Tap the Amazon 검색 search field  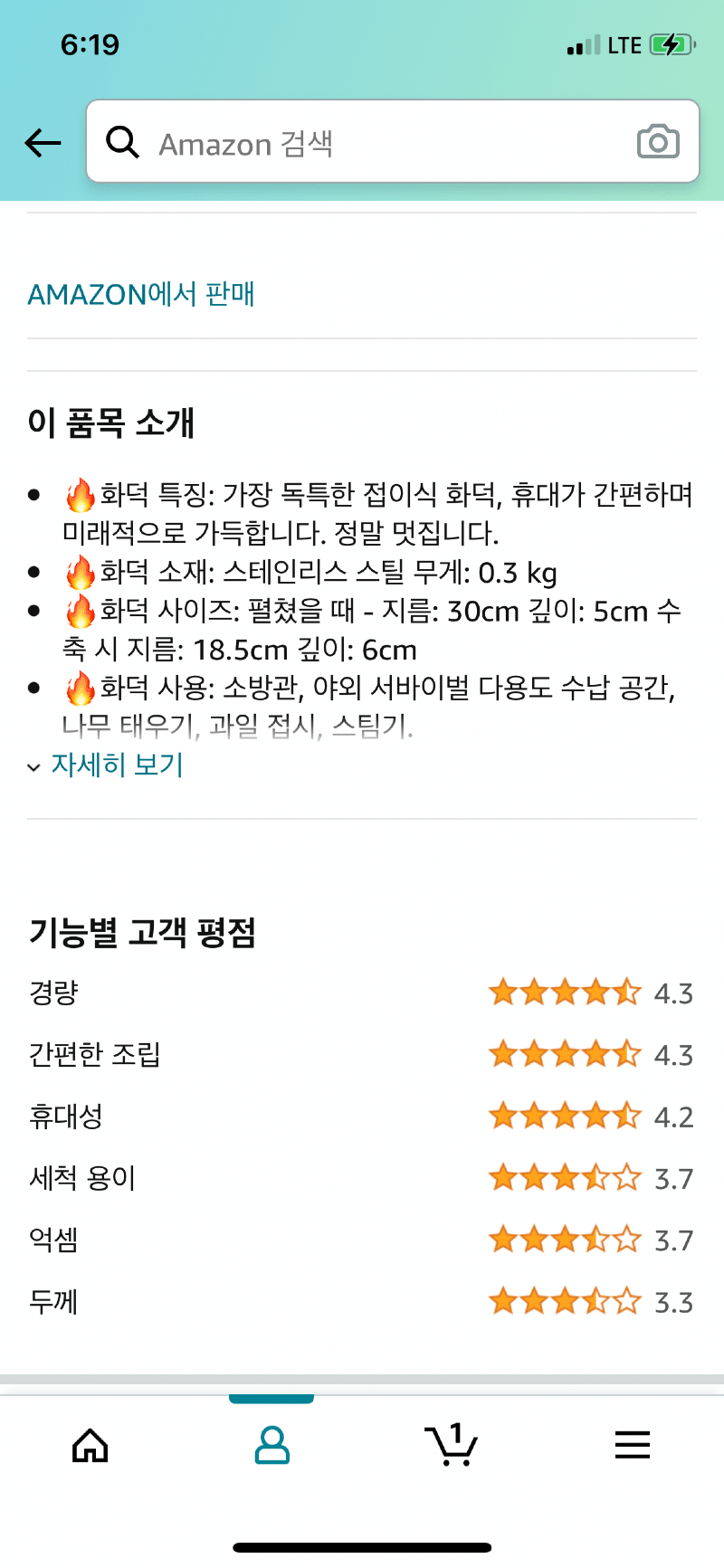[380, 143]
